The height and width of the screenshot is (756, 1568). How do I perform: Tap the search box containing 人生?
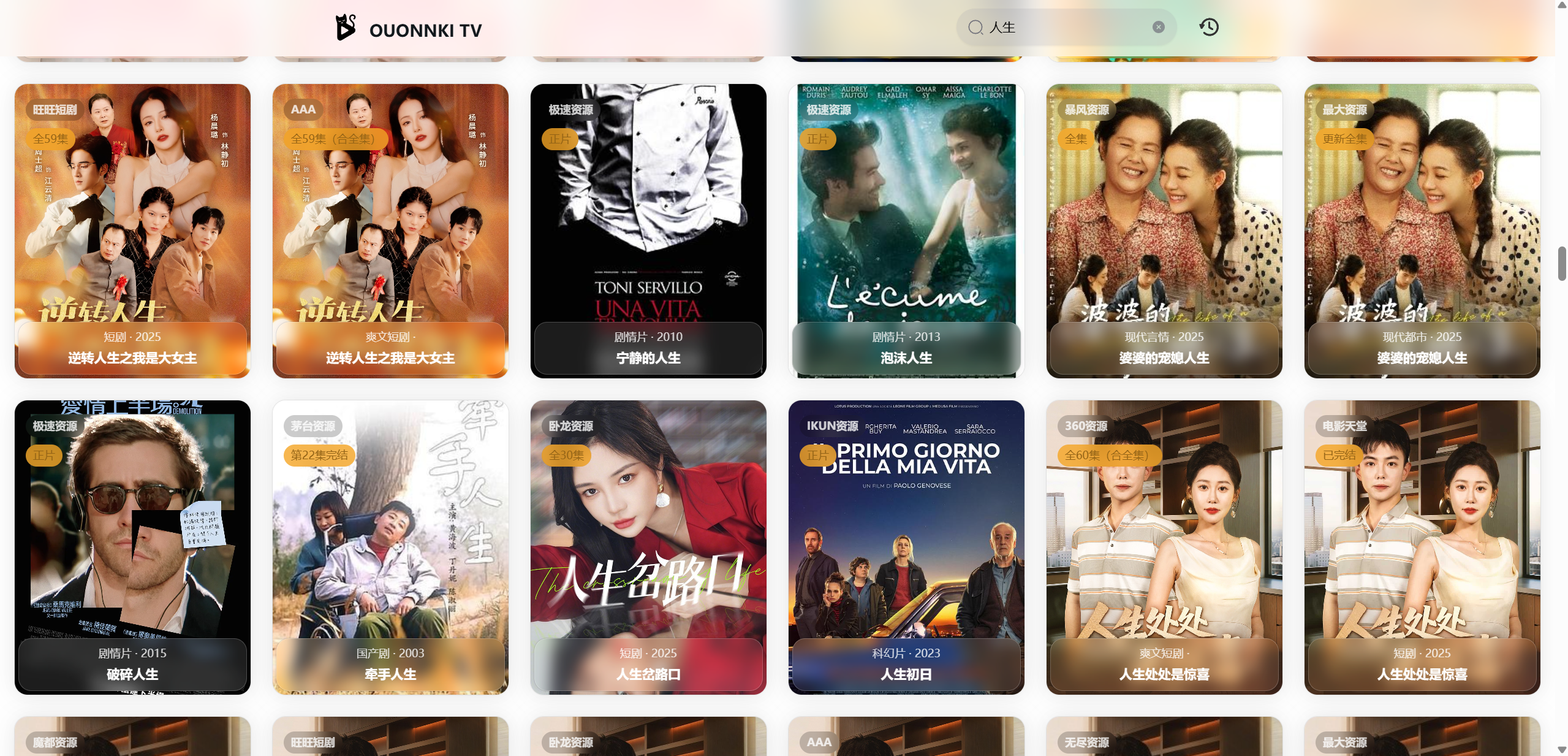point(1066,28)
